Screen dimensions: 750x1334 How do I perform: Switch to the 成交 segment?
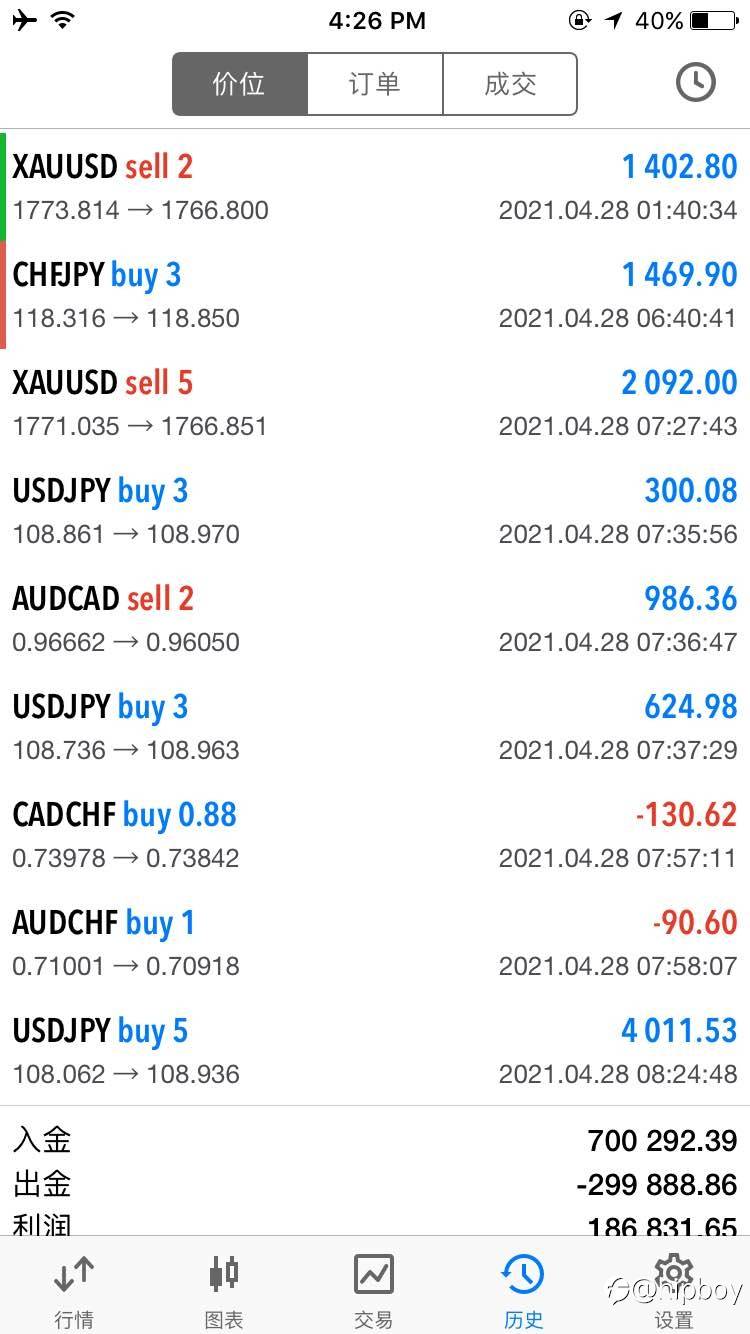[510, 84]
